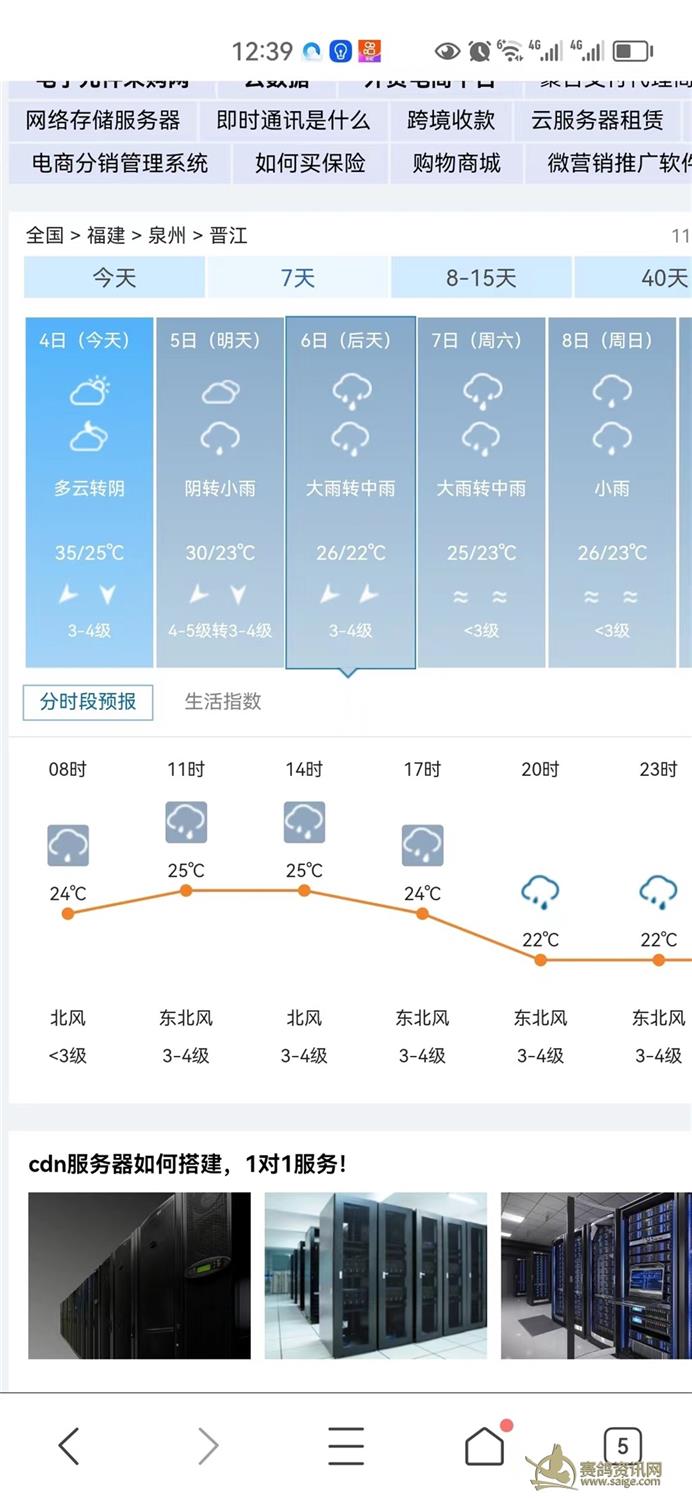Open the 购物商城 link
Image resolution: width=692 pixels, height=1500 pixels.
457,163
